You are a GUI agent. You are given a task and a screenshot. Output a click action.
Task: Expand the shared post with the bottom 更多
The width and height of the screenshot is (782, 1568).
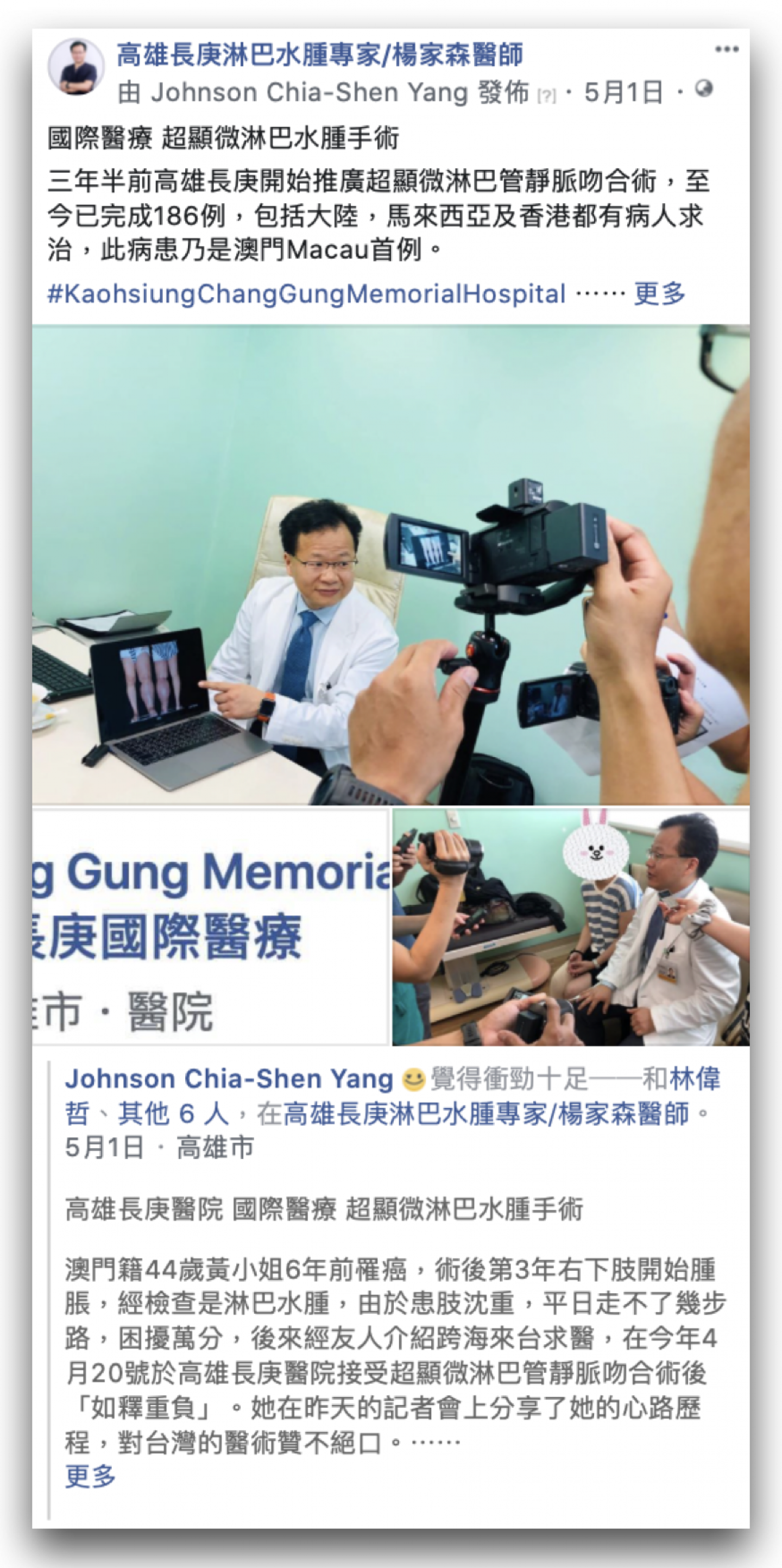click(90, 1476)
